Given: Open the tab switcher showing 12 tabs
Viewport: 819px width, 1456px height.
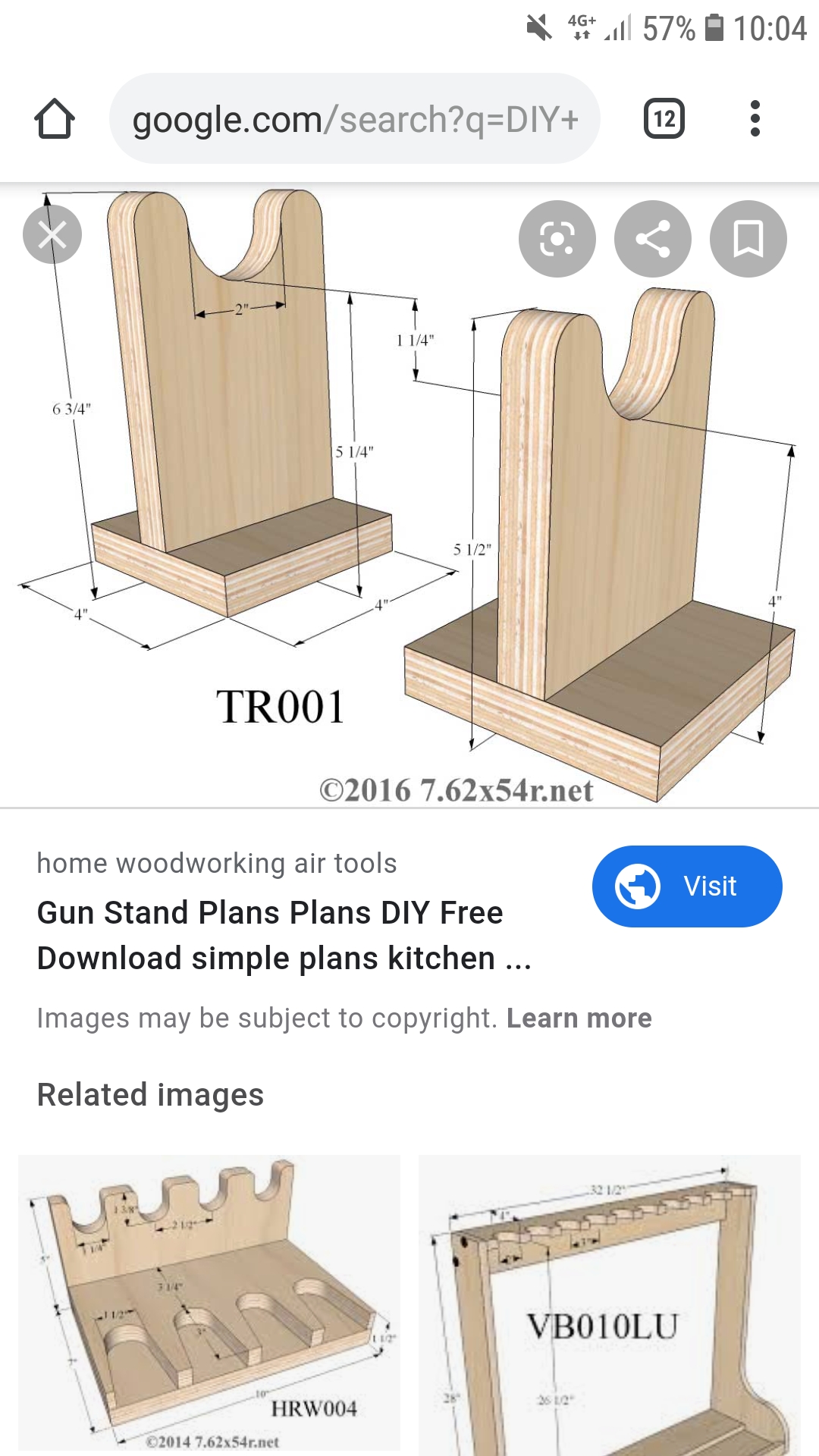Looking at the screenshot, I should [x=664, y=119].
